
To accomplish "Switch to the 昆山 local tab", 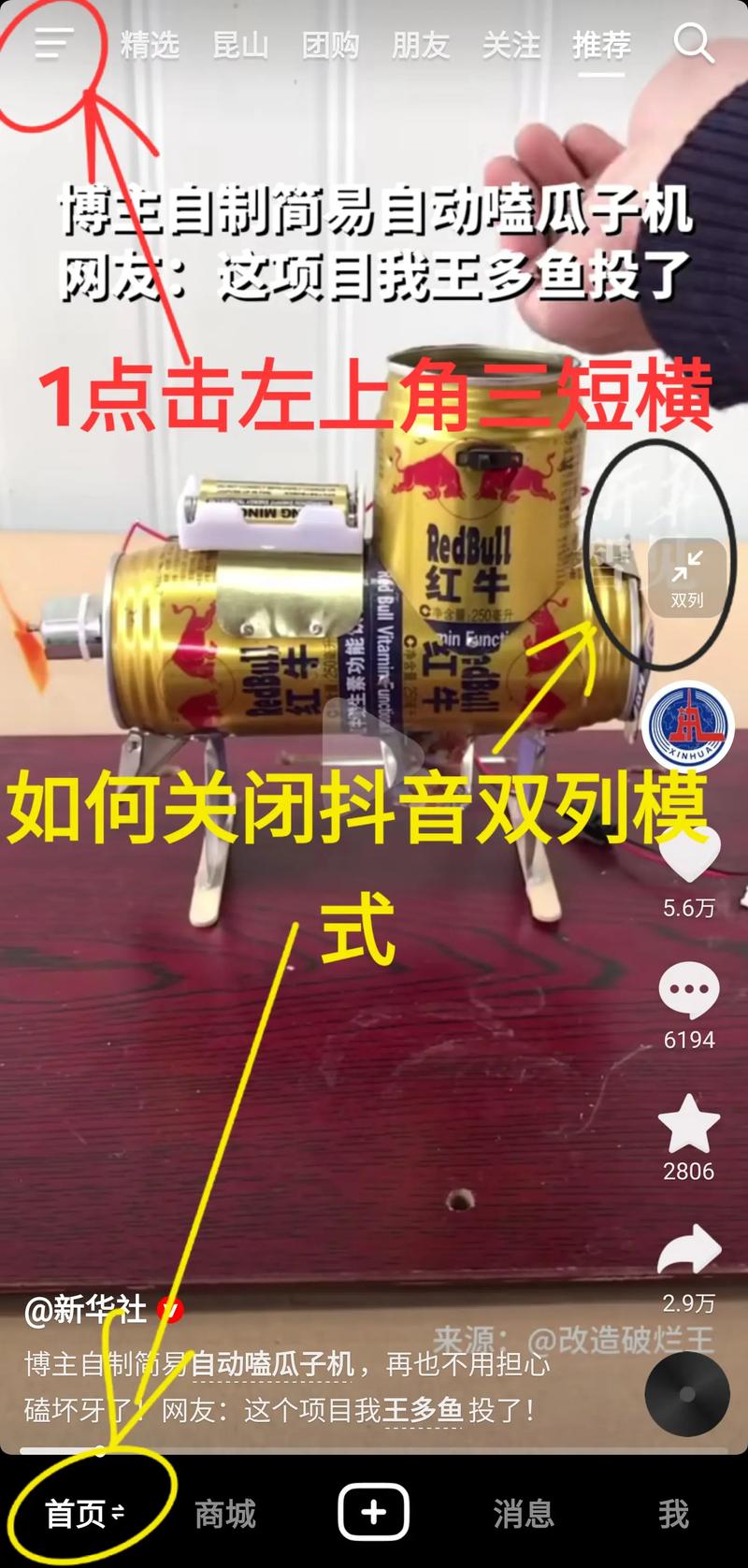I will coord(240,45).
